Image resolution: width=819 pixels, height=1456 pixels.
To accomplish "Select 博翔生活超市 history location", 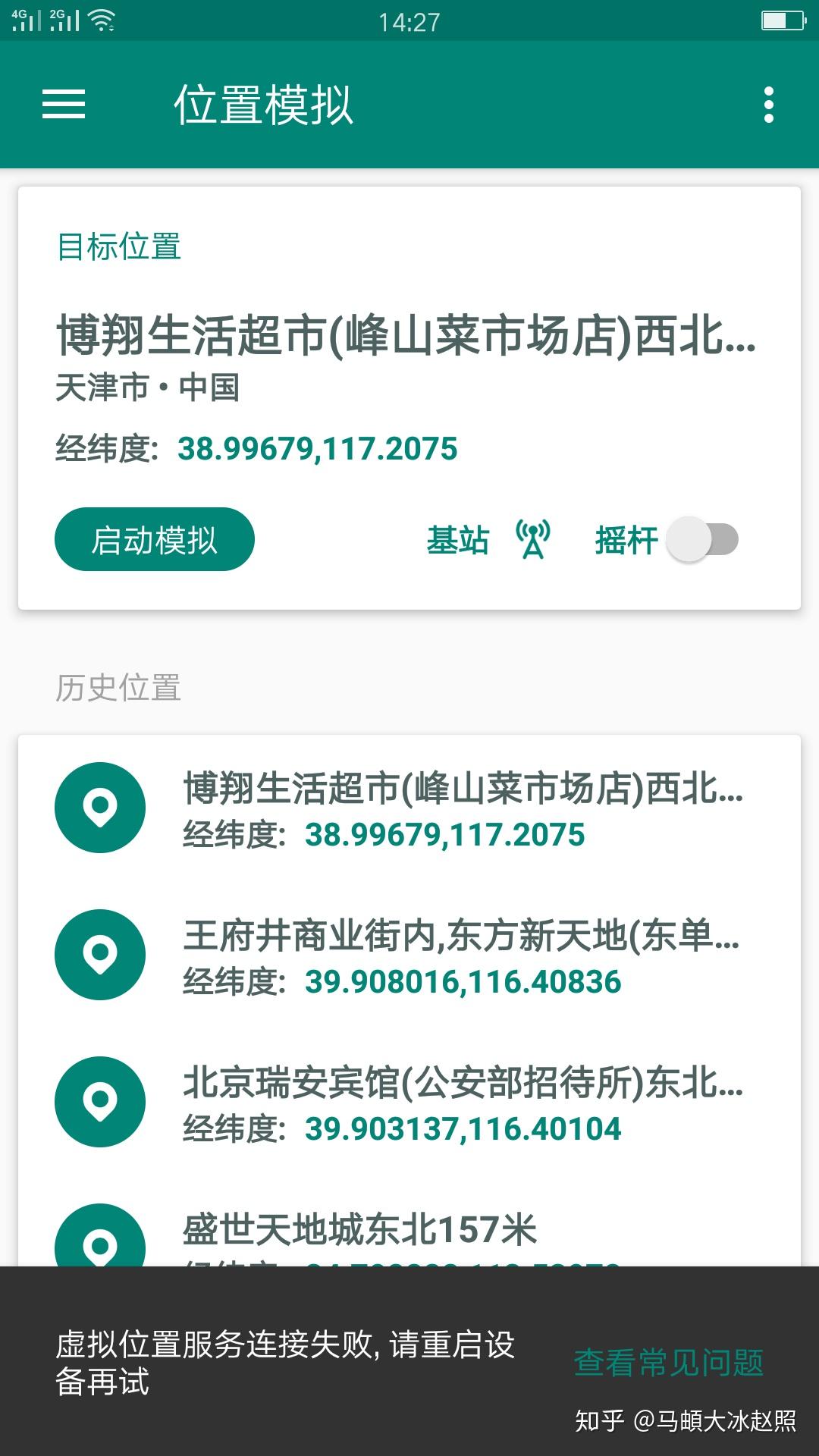I will [x=409, y=808].
